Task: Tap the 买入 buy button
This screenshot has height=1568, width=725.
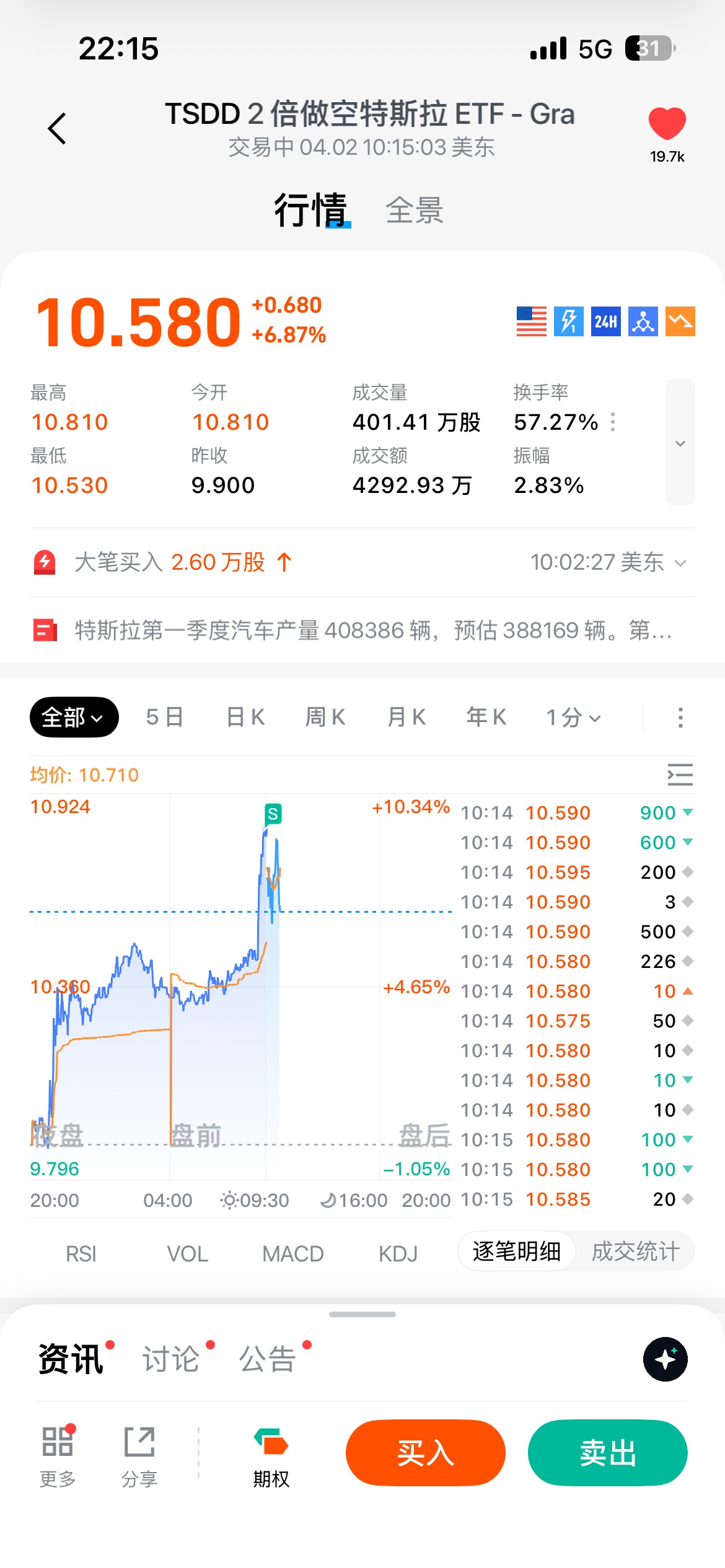Action: [x=426, y=1453]
